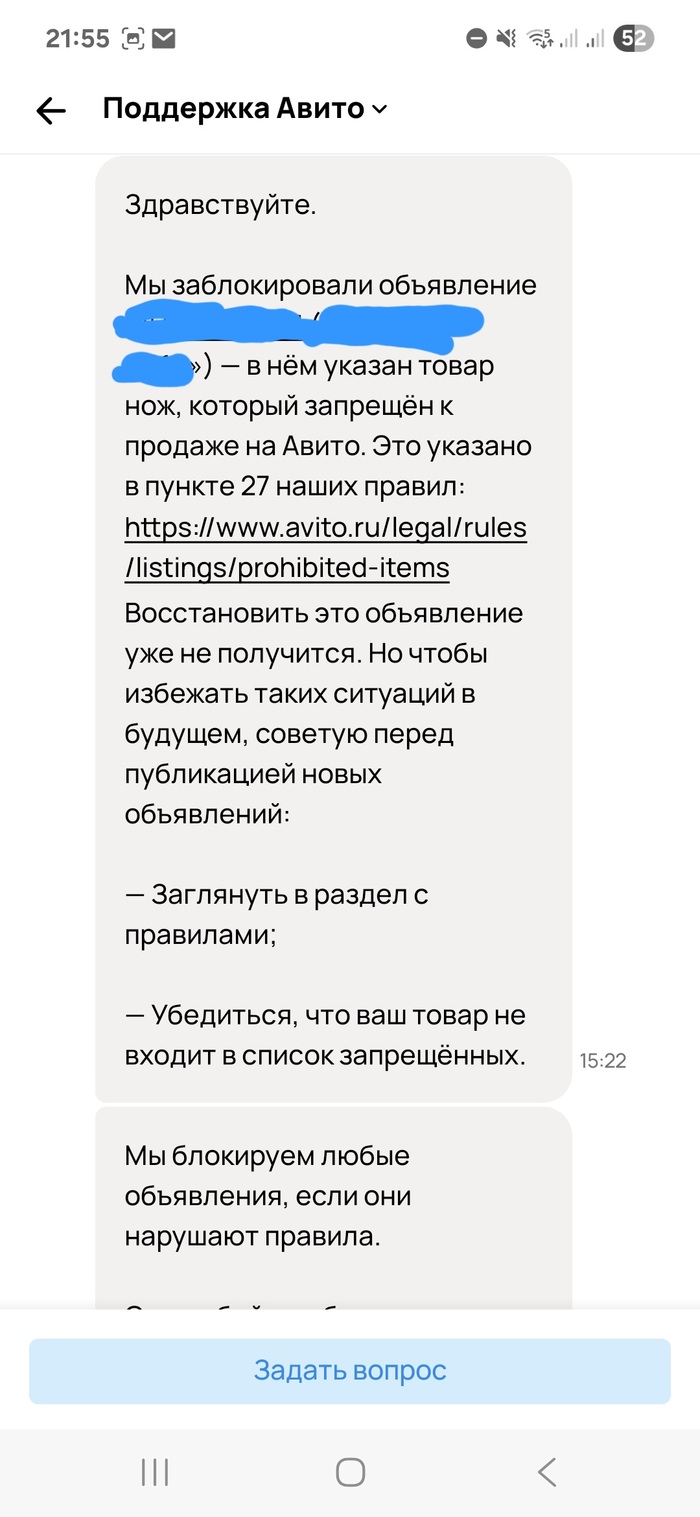Tap the Задать вопрос button

[350, 1370]
